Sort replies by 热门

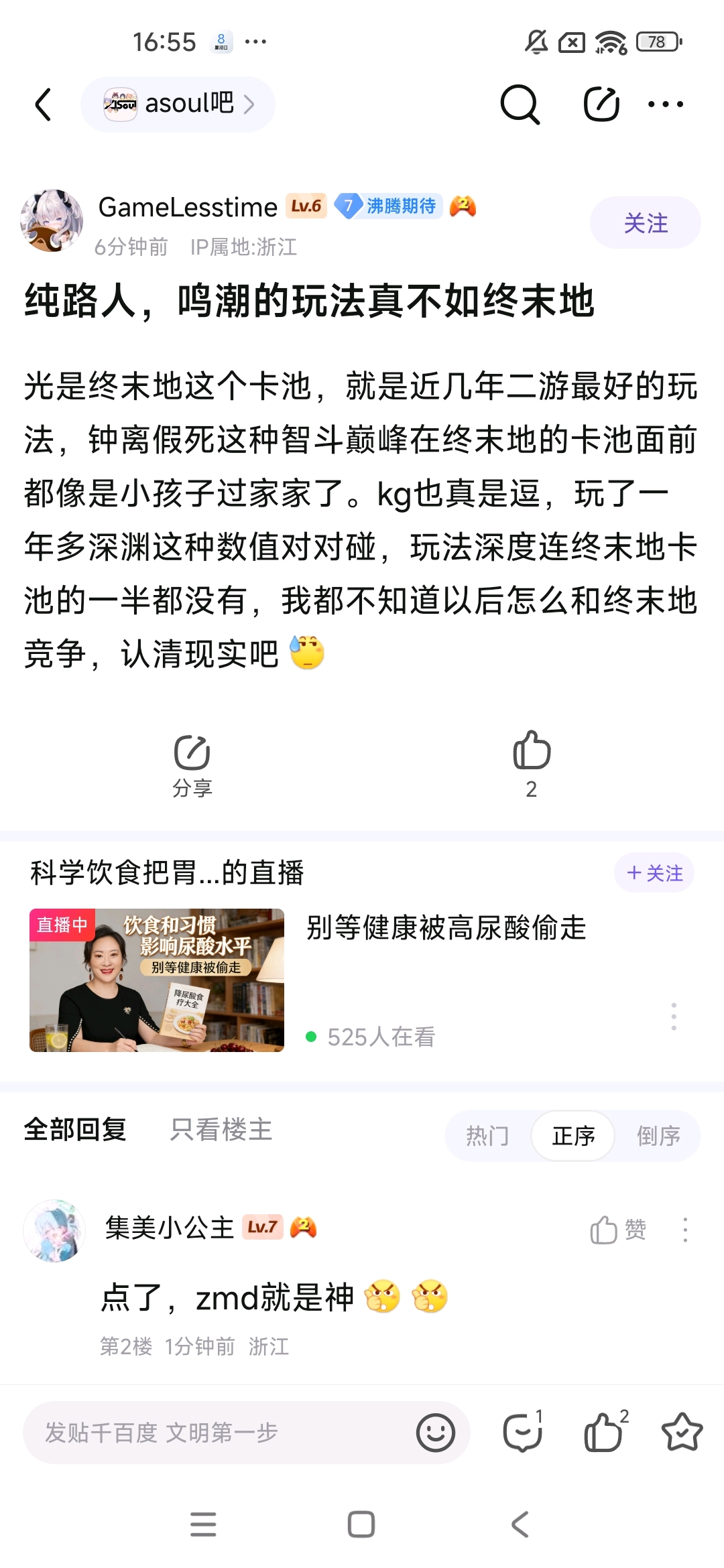[487, 1136]
